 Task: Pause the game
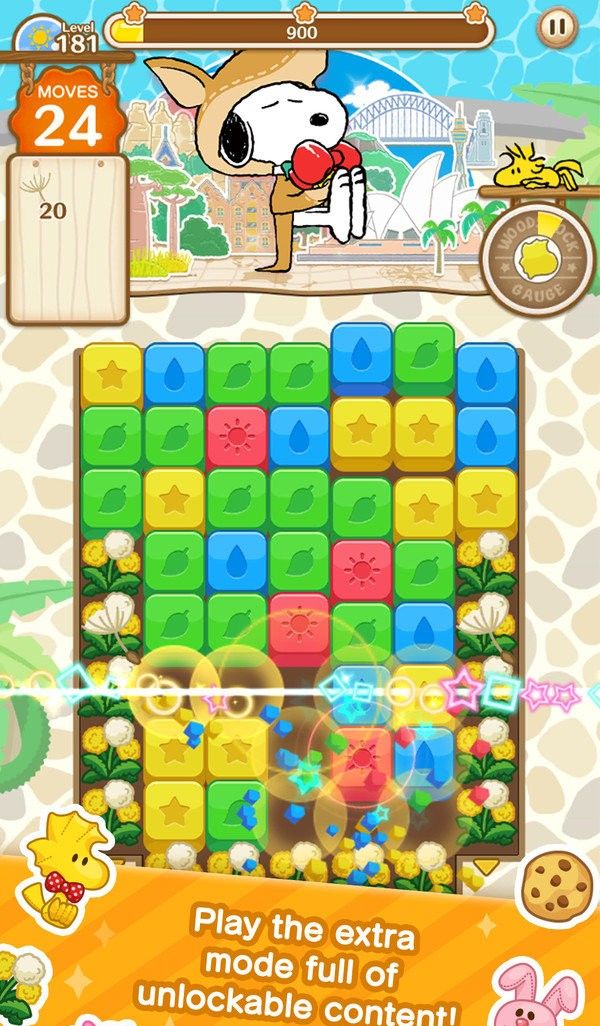click(557, 26)
